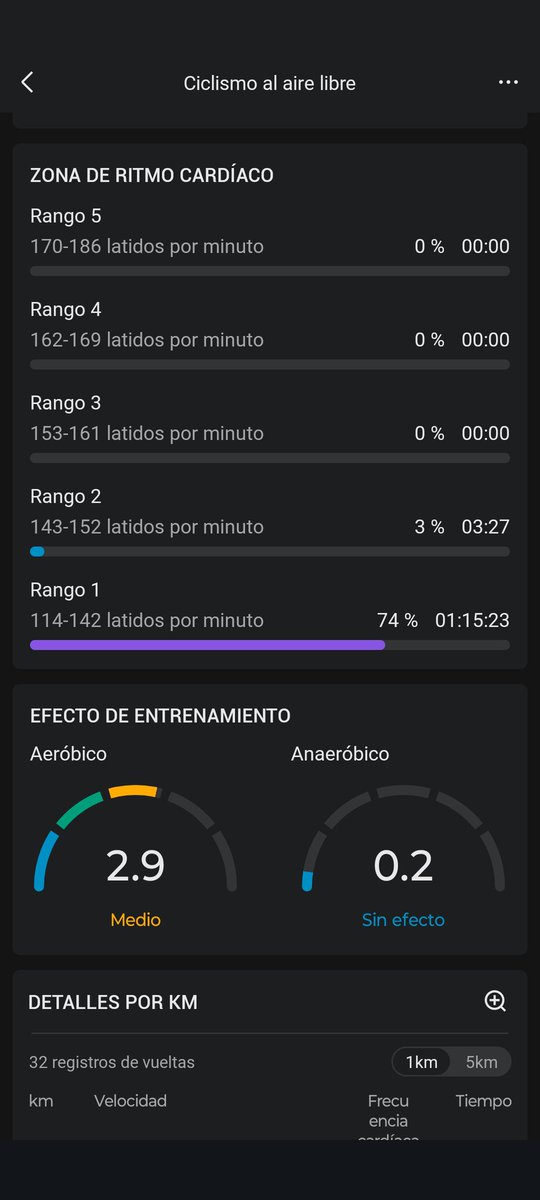Switch laps to 5km view
The image size is (540, 1200).
(481, 1062)
